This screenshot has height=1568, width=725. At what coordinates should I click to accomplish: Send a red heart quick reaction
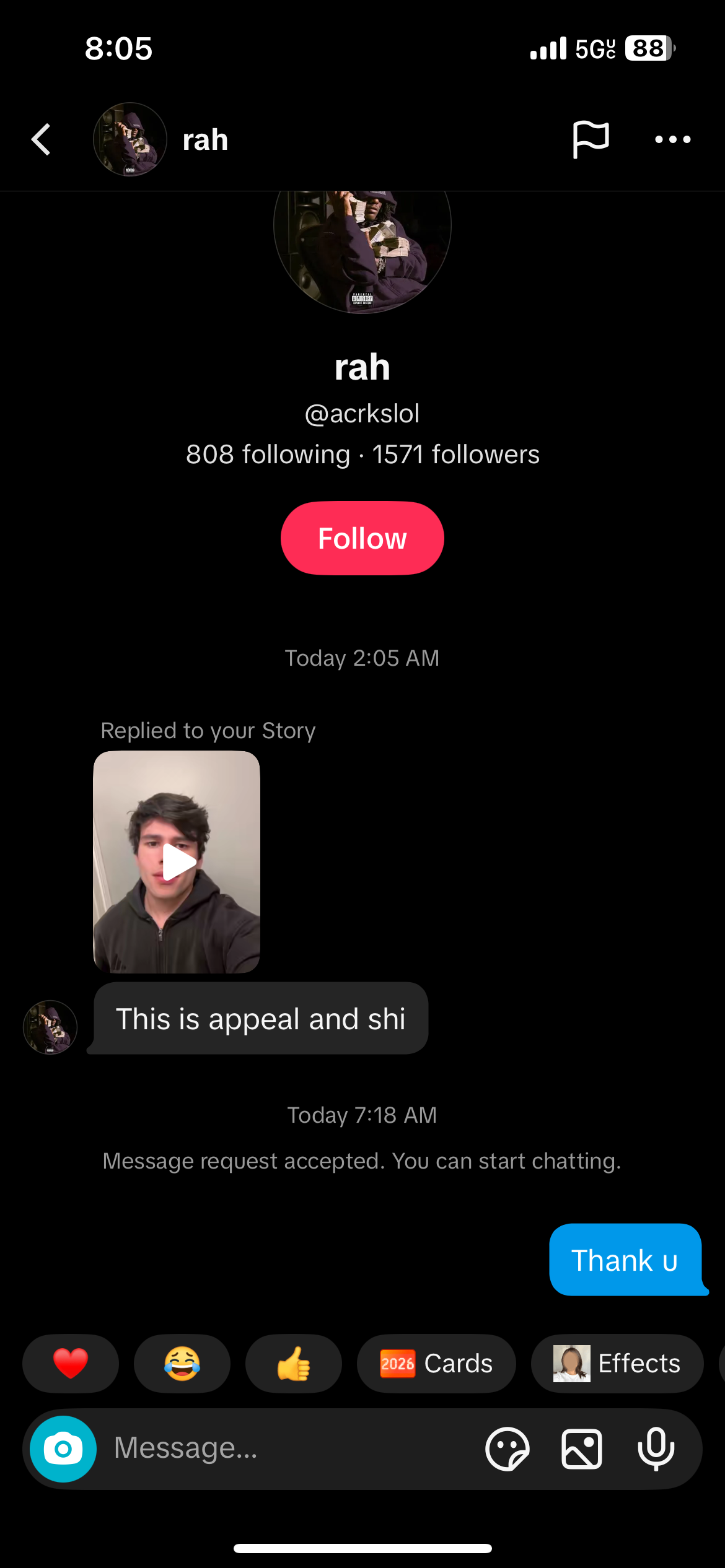tap(71, 1364)
